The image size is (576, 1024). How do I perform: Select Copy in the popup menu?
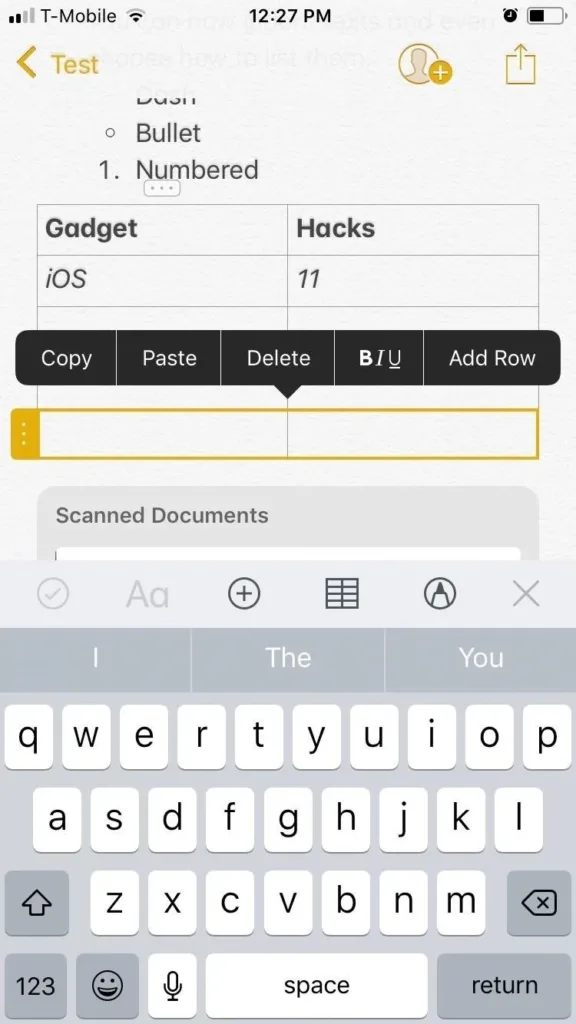click(x=66, y=358)
